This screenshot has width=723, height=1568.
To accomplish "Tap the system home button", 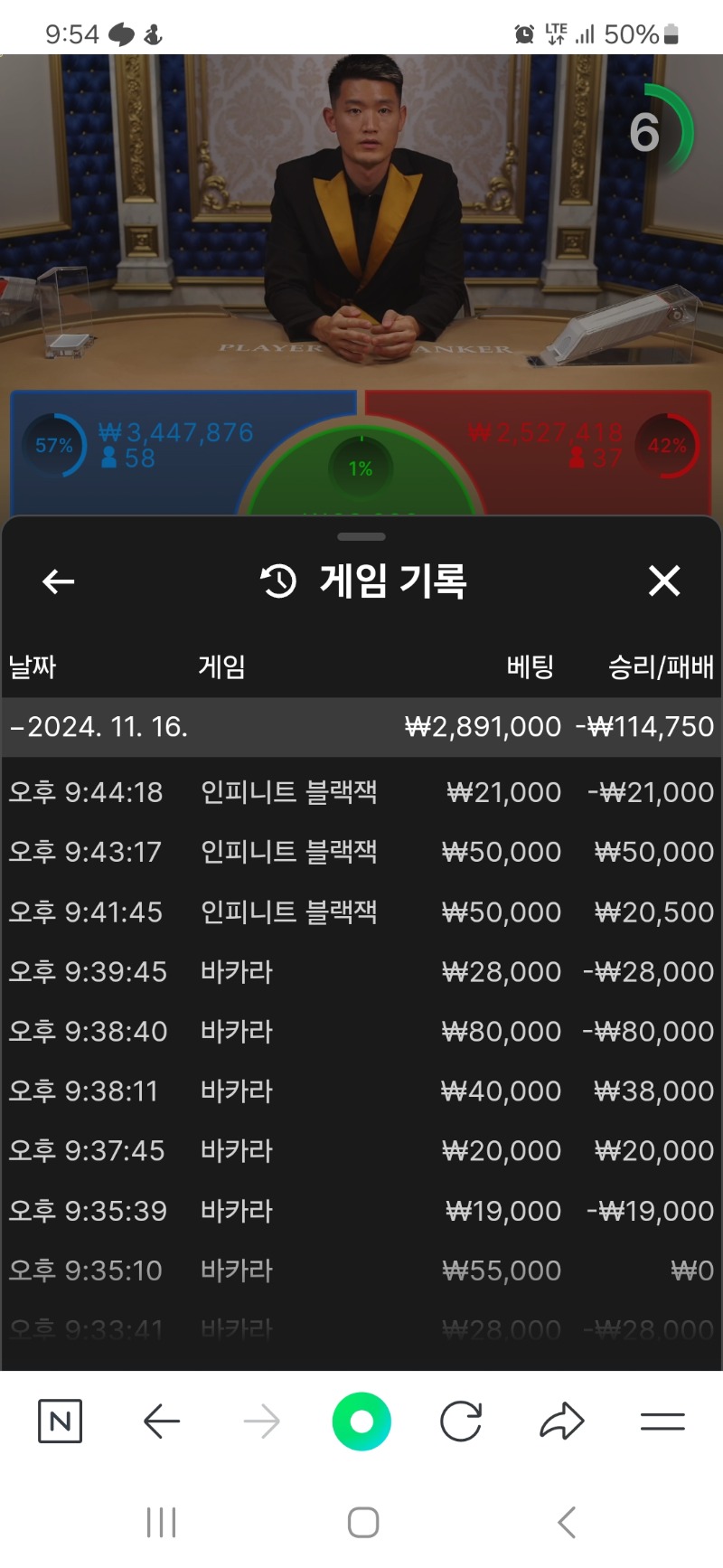I will tap(362, 1523).
